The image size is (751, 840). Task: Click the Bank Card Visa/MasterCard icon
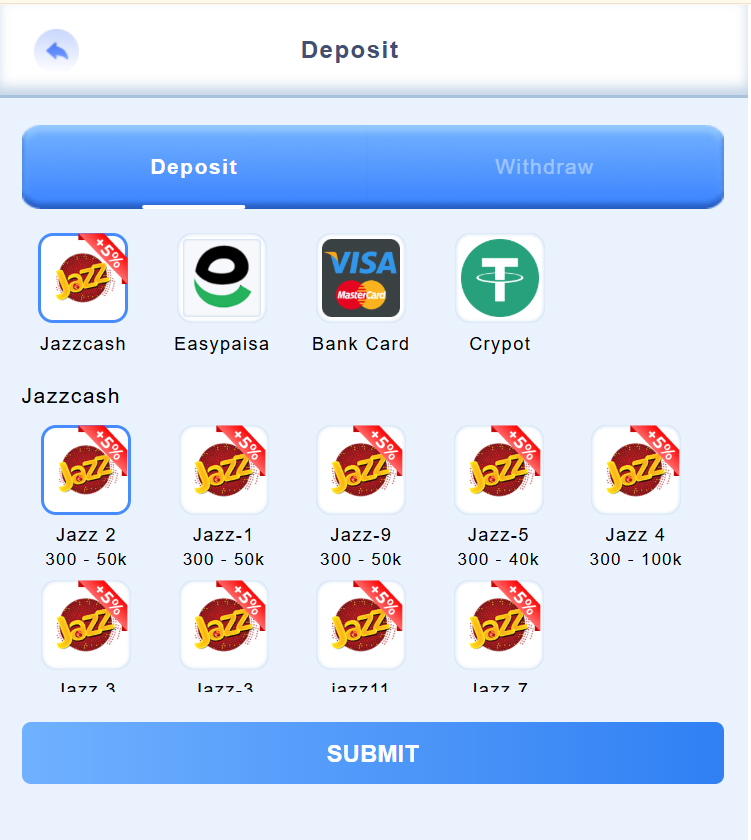(x=360, y=277)
